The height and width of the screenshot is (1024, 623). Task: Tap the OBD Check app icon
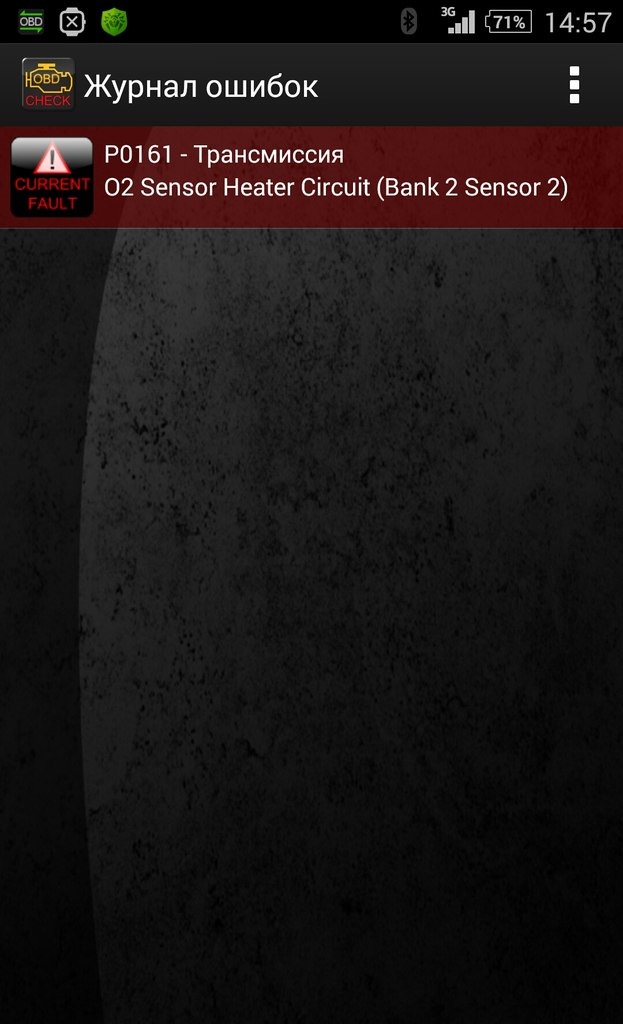47,86
